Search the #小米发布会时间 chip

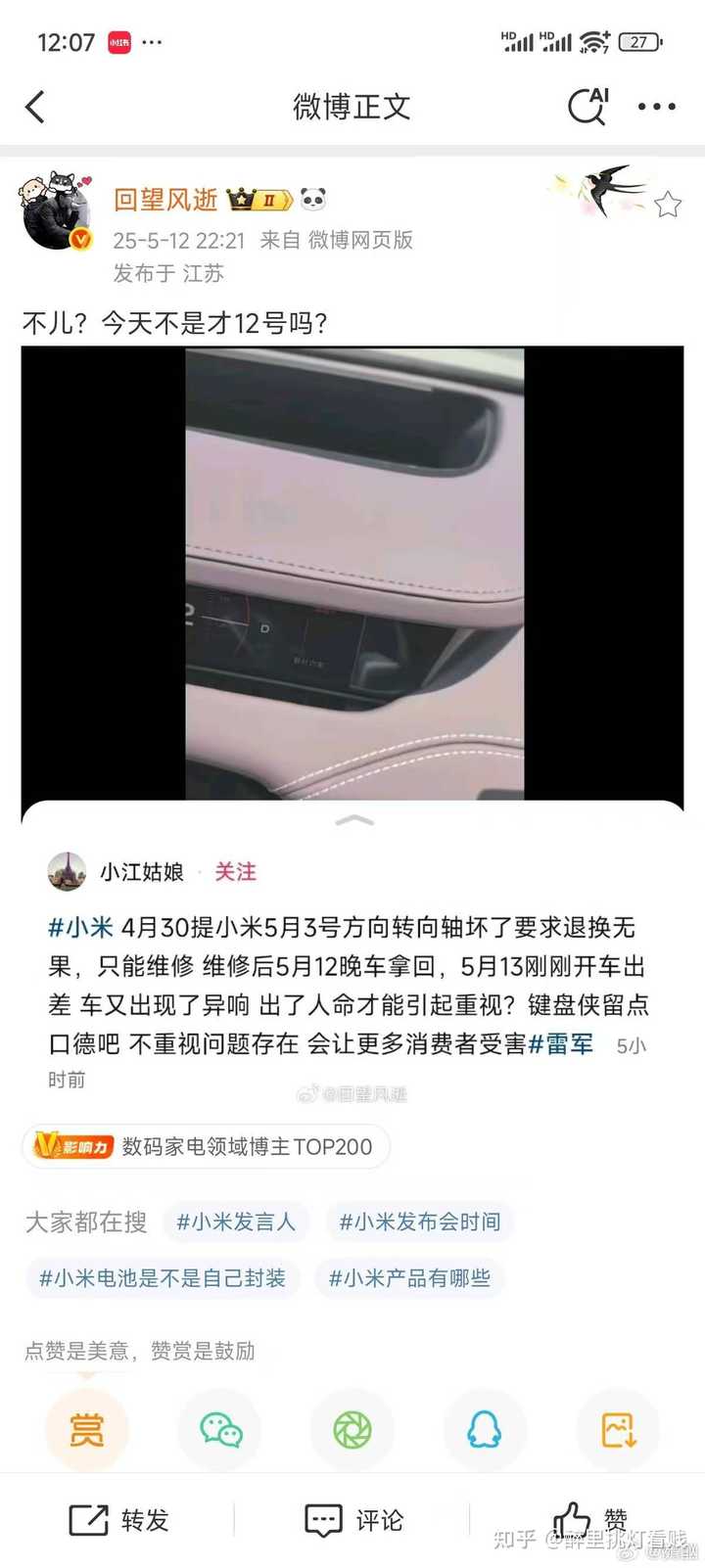419,1222
